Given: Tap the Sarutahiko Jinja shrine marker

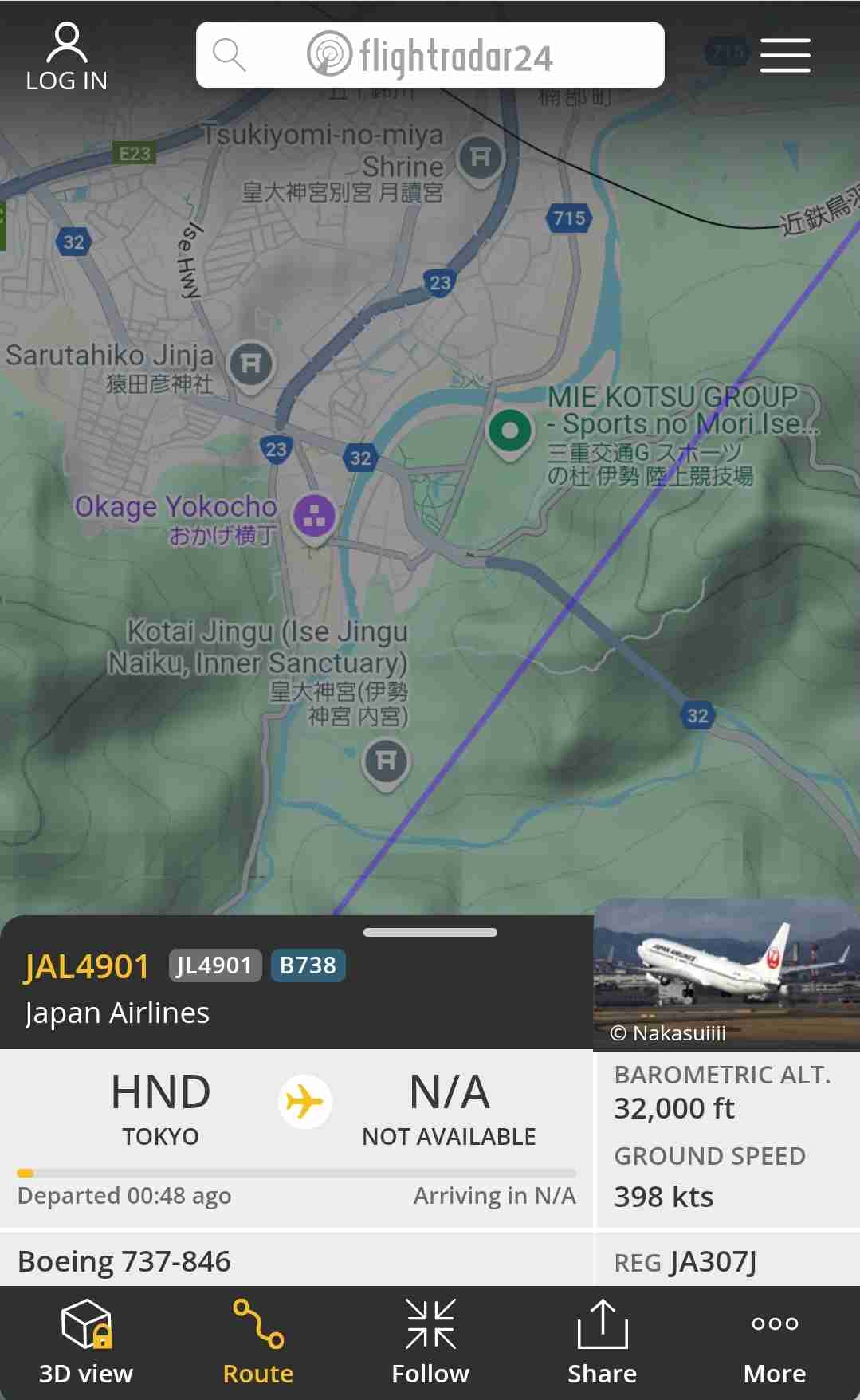Looking at the screenshot, I should 251,365.
